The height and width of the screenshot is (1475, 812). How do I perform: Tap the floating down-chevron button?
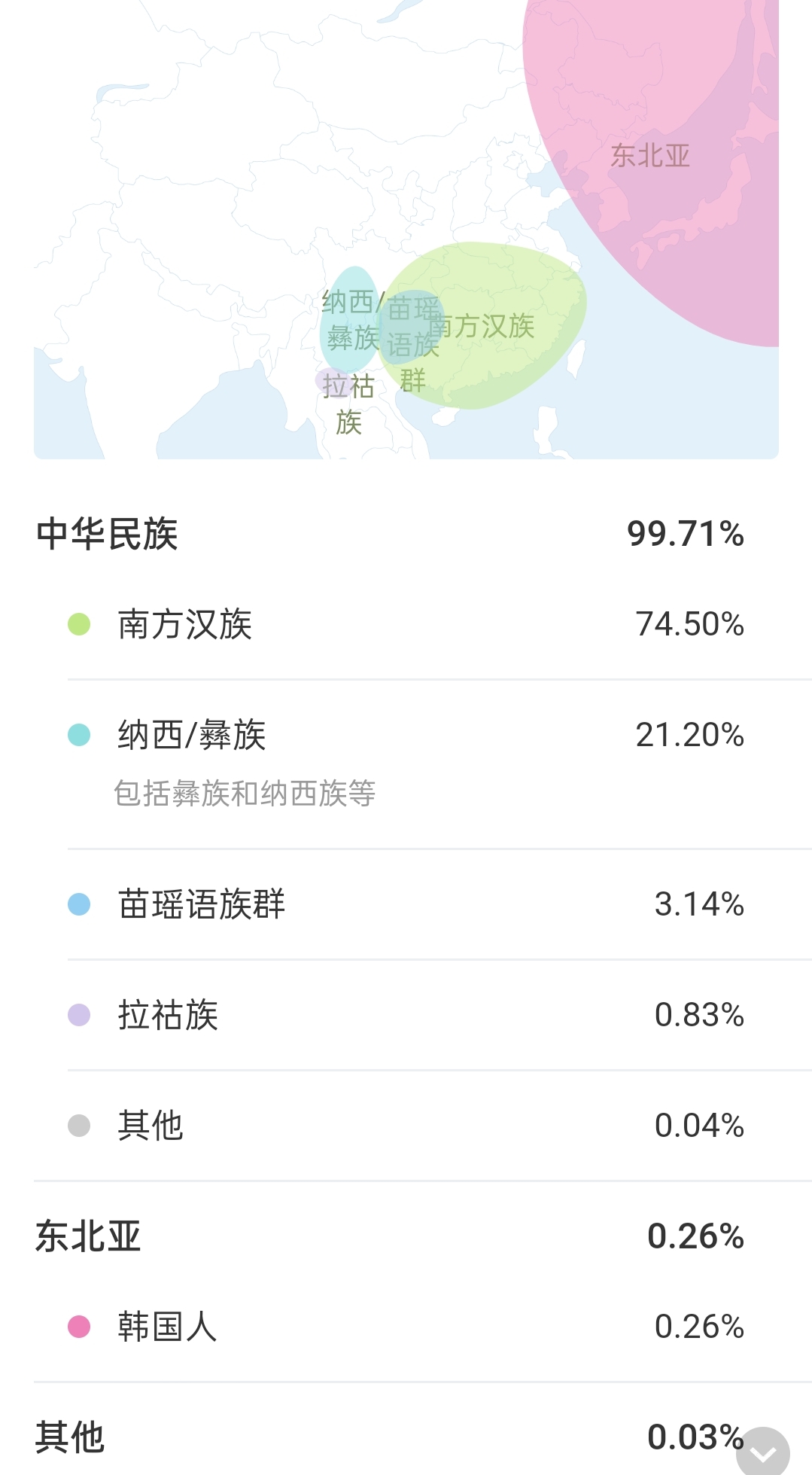762,1452
